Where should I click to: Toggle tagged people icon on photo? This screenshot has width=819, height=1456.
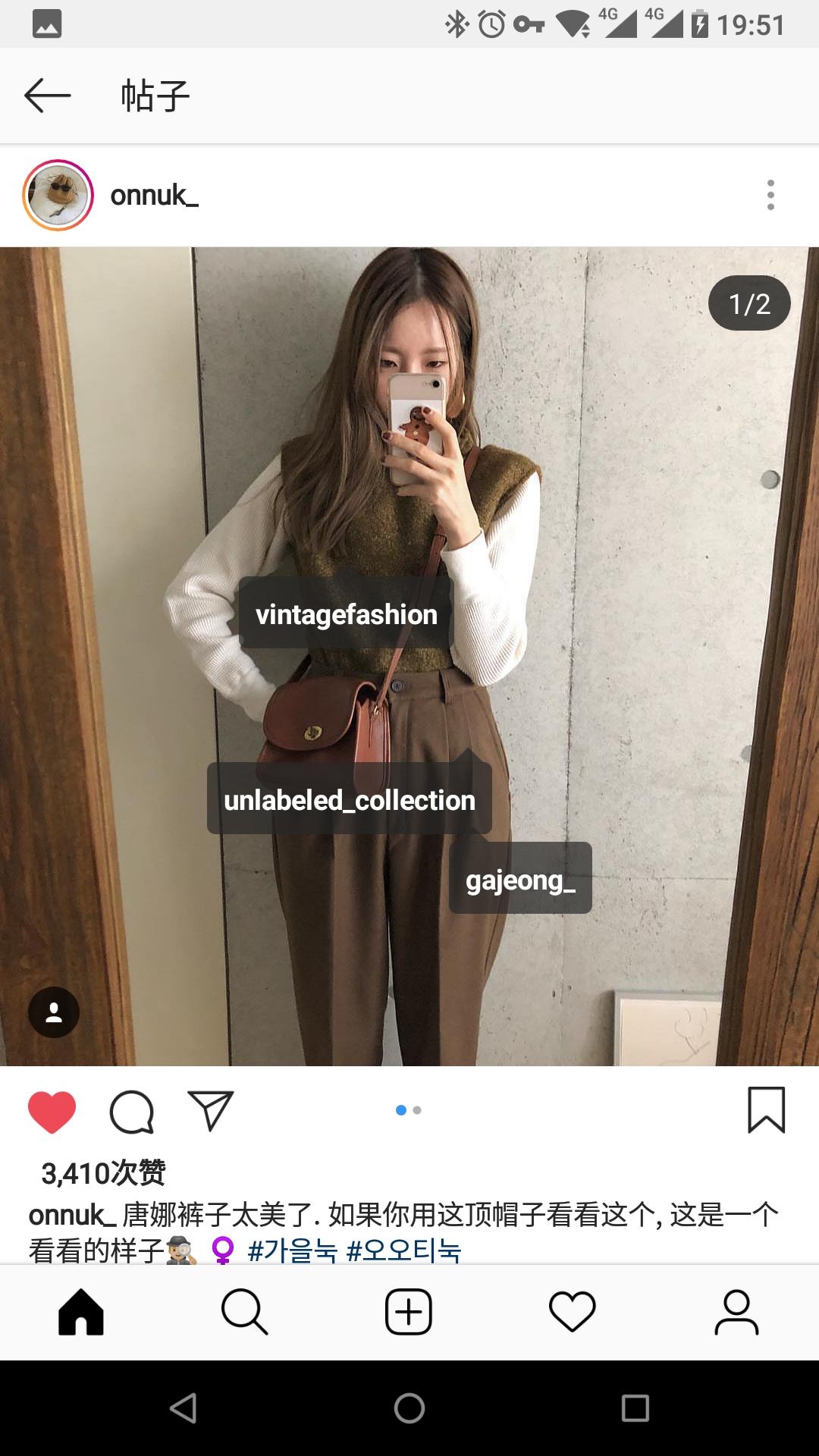coord(54,1012)
